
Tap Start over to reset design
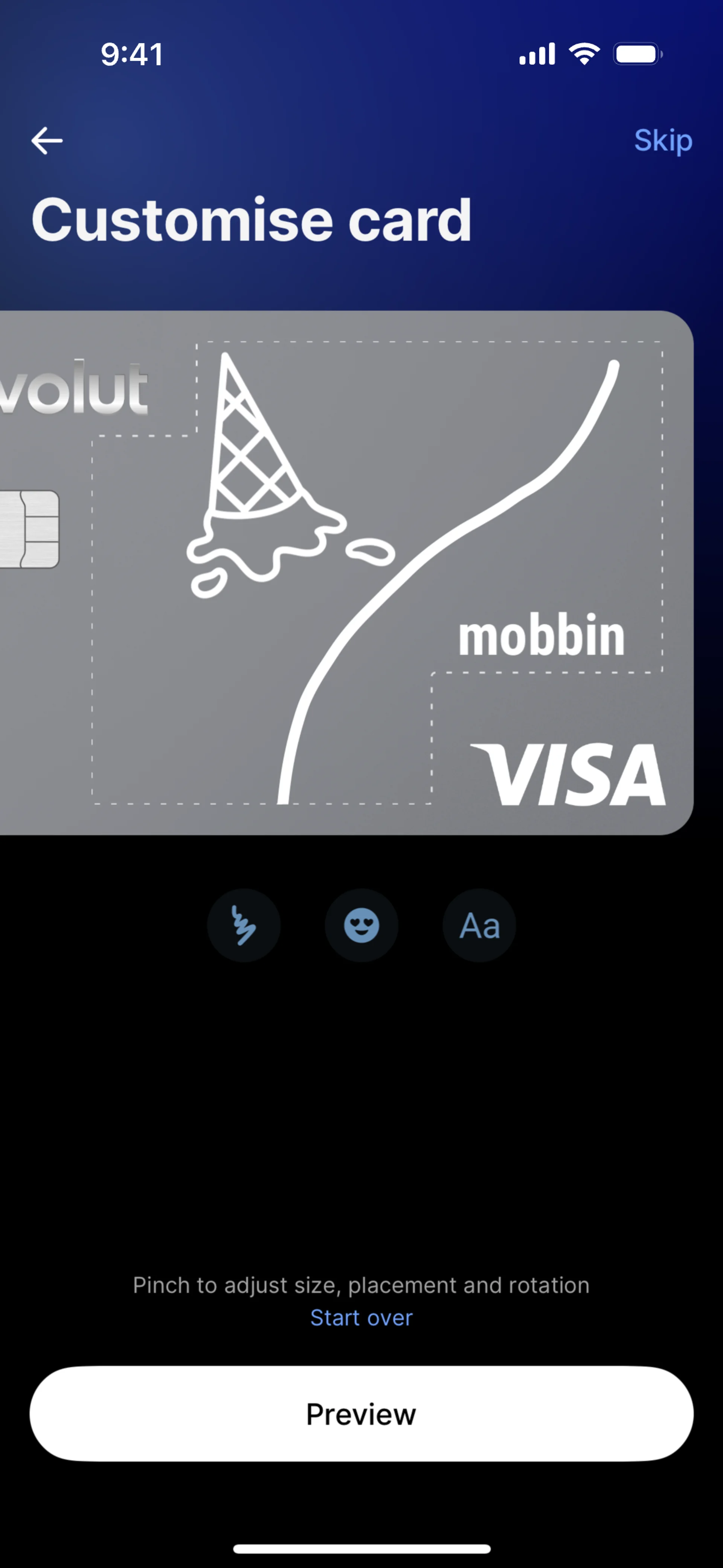361,1317
